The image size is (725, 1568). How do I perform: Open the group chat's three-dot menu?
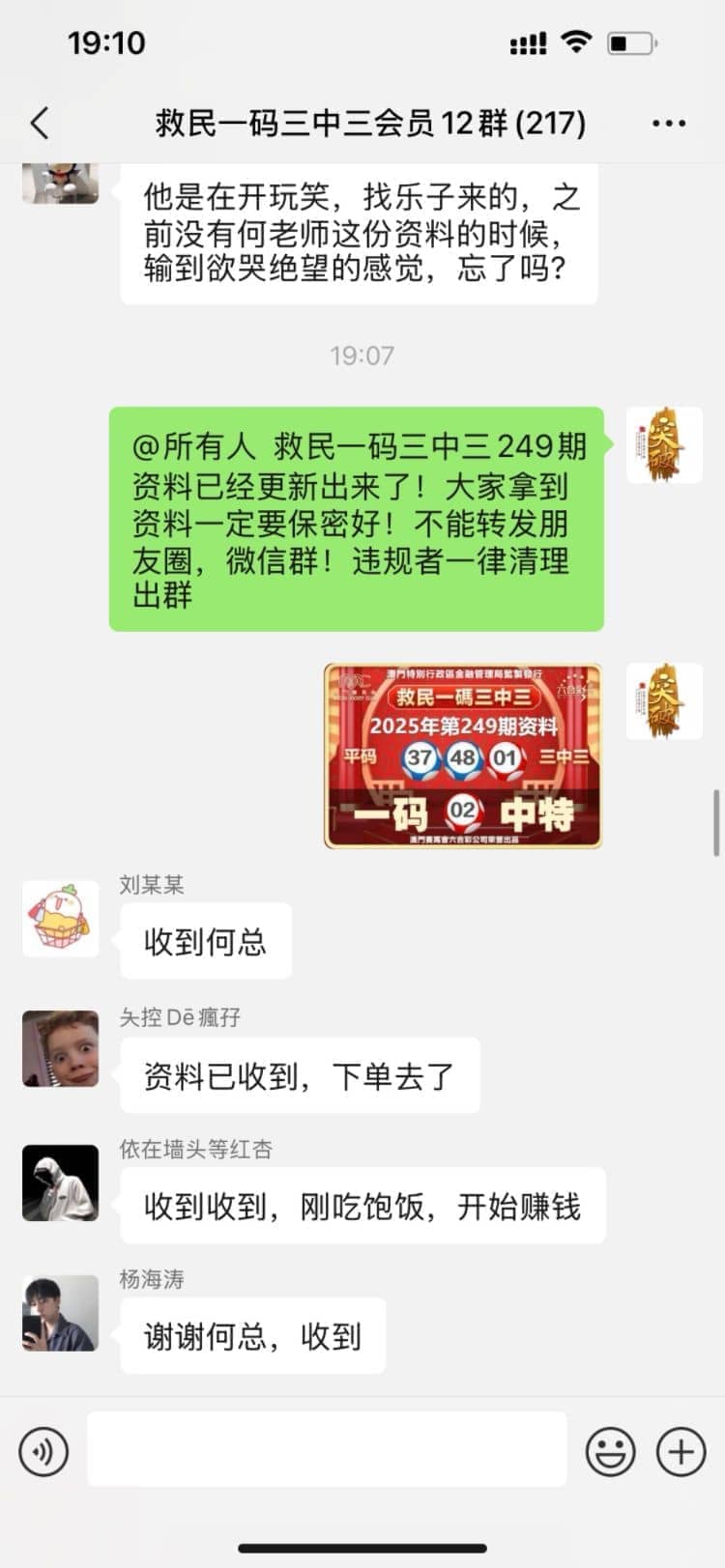[669, 124]
